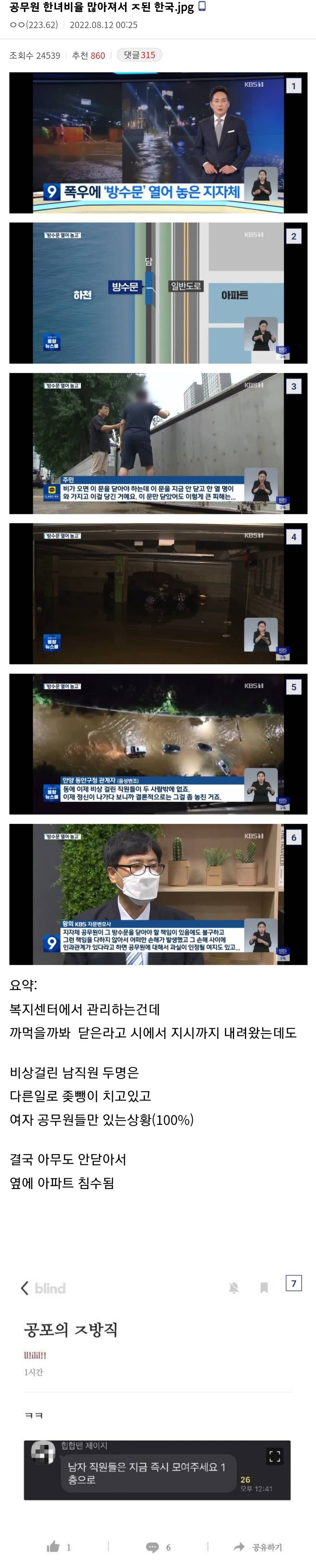This screenshot has height=1568, width=316.
Task: View image 6 of the masked lawyer interview
Action: point(158,894)
